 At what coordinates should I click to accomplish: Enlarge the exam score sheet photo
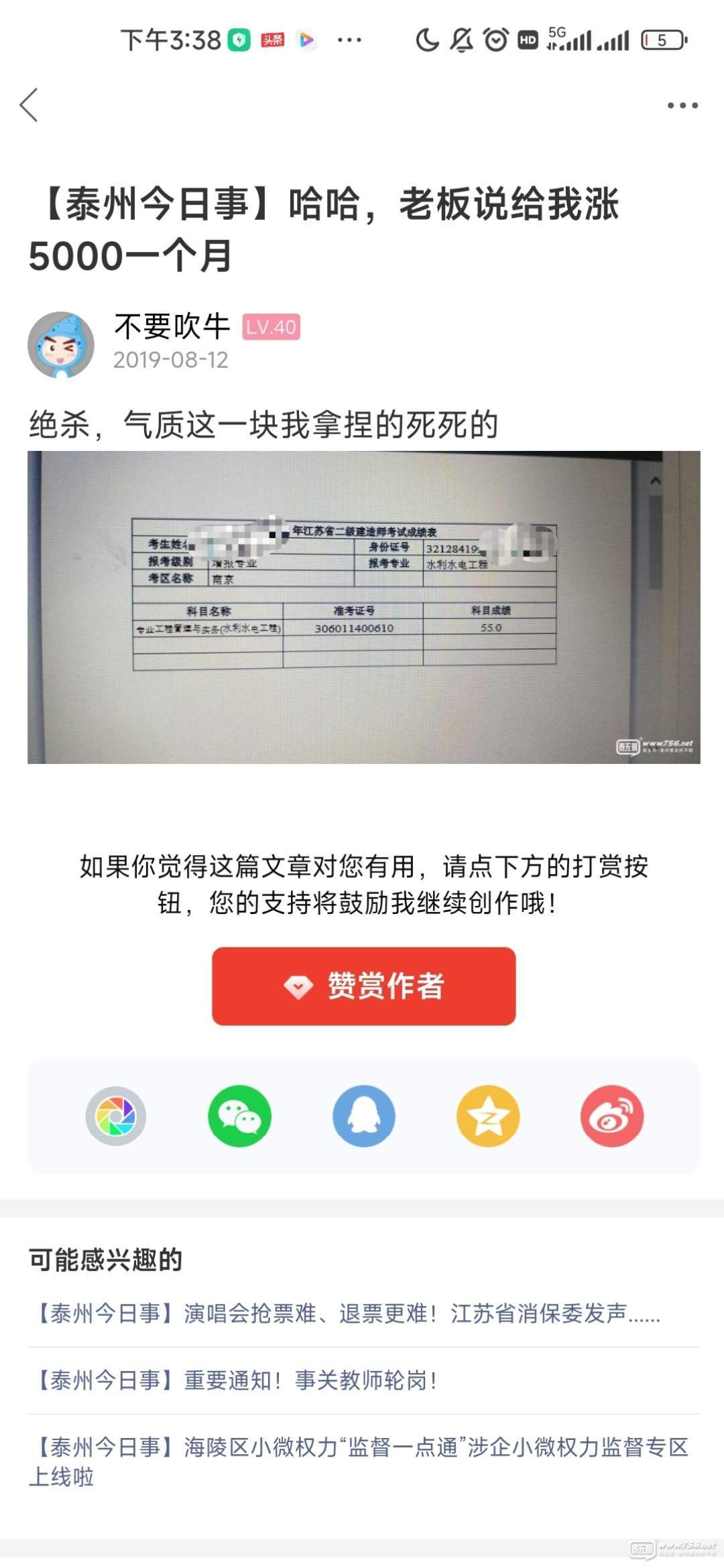coord(363,606)
